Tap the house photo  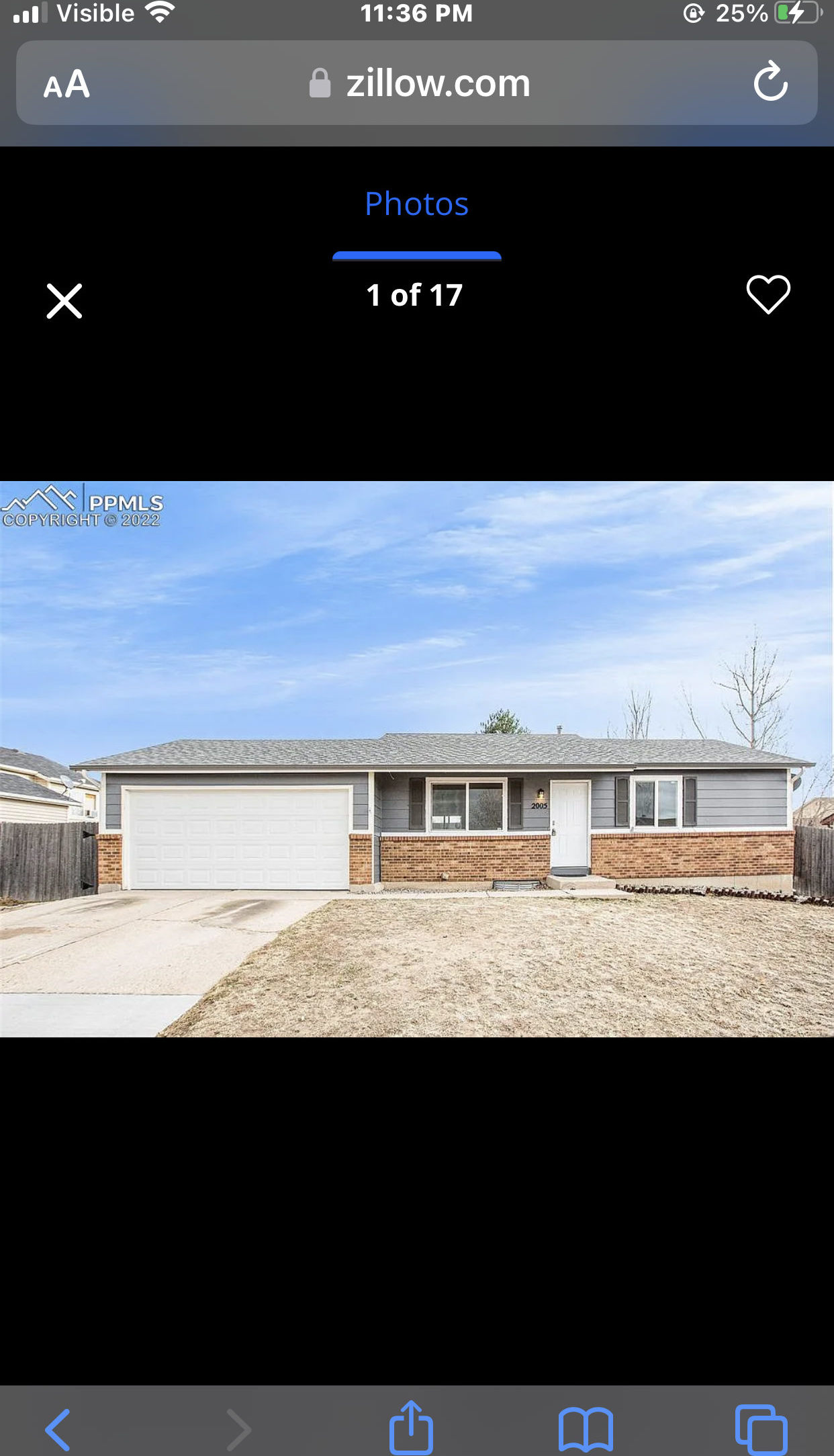(x=416, y=759)
